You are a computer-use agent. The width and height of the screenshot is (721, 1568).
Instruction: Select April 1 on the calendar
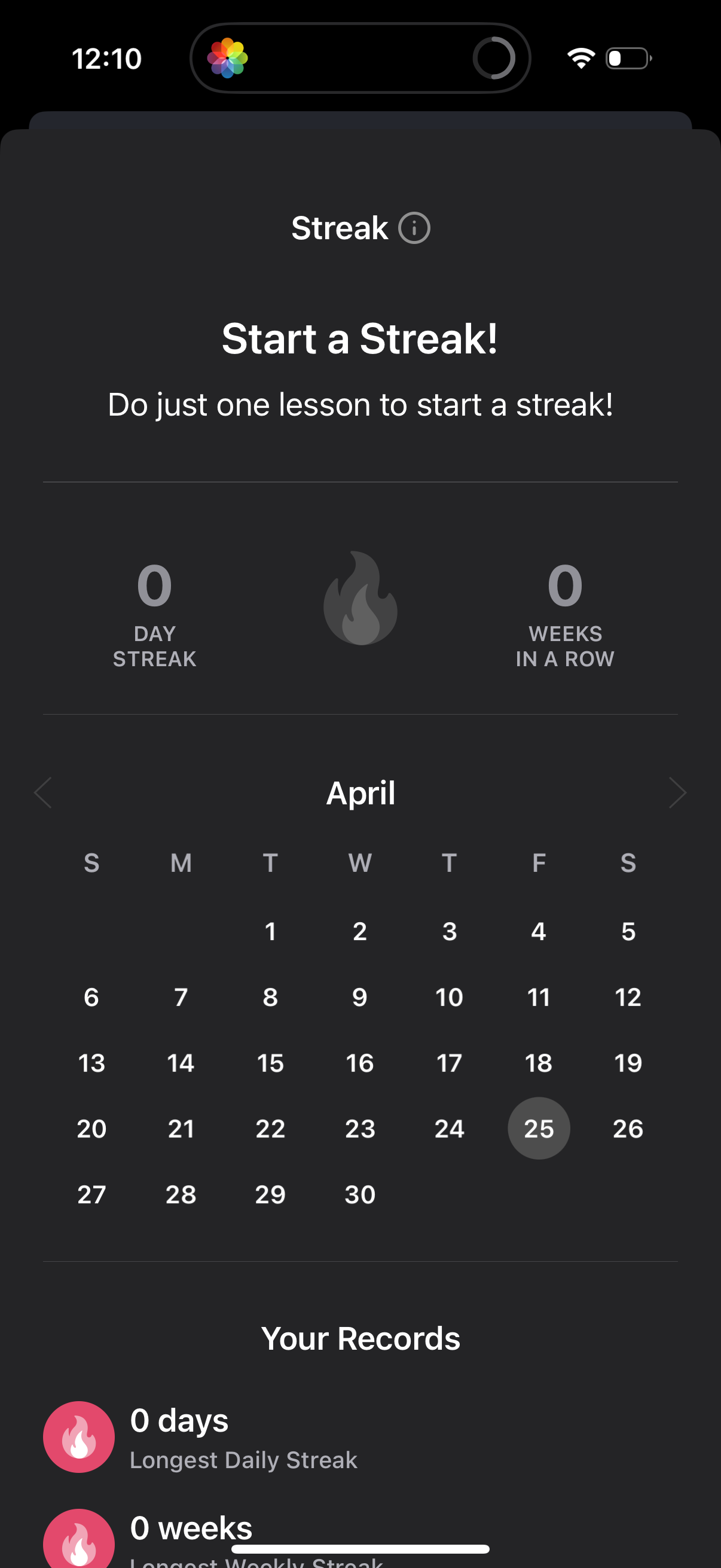click(271, 931)
